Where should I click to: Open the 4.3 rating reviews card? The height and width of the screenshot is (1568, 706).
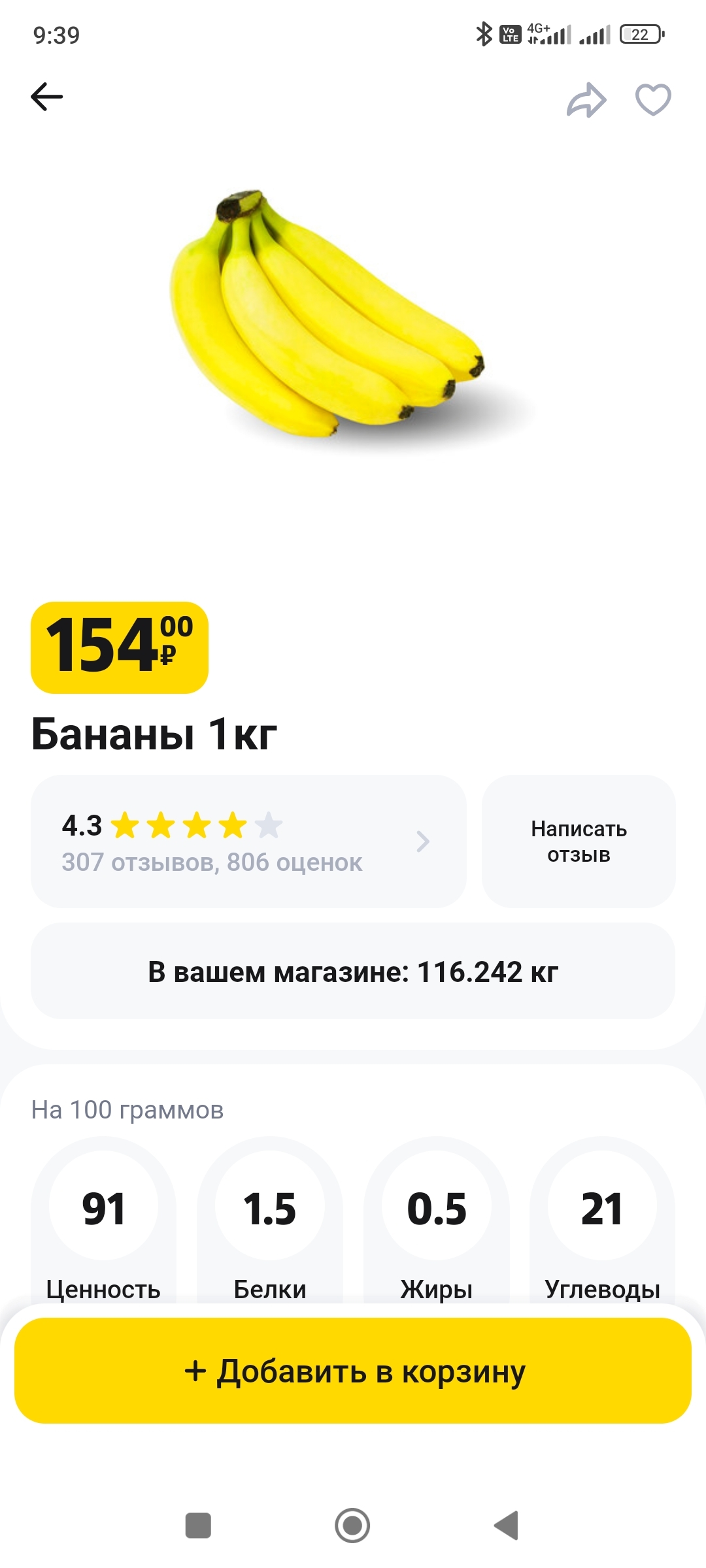[x=248, y=841]
